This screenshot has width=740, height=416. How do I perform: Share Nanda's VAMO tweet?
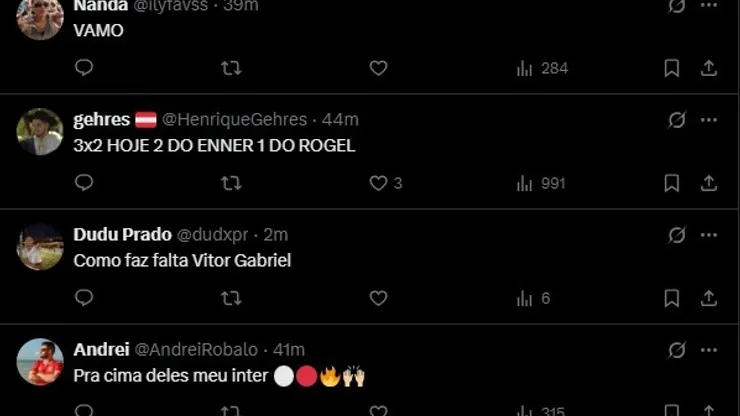pyautogui.click(x=708, y=68)
